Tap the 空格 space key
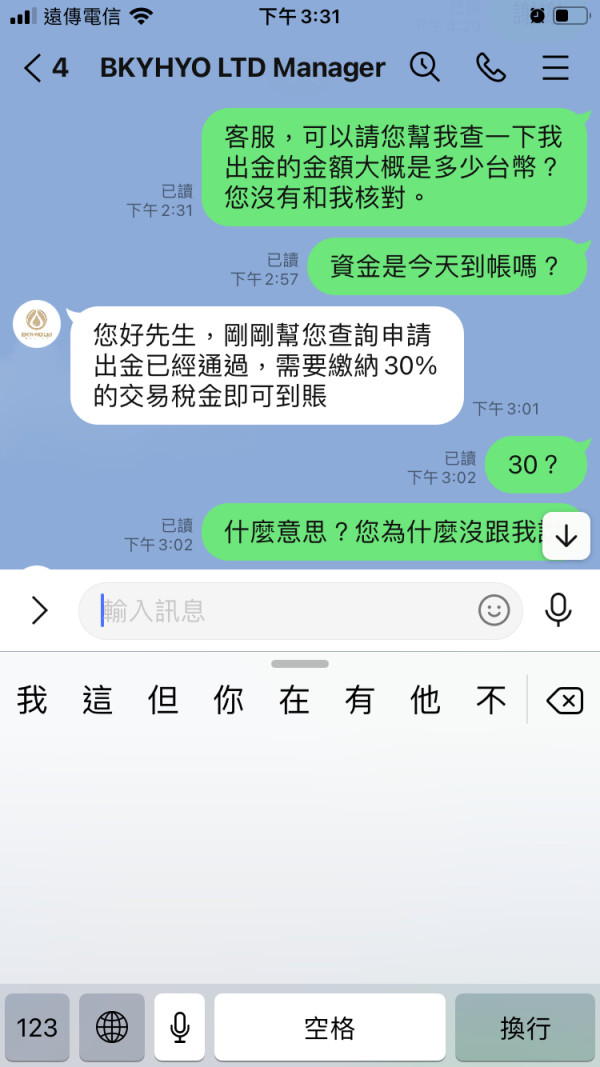This screenshot has width=600, height=1067. pos(330,1027)
